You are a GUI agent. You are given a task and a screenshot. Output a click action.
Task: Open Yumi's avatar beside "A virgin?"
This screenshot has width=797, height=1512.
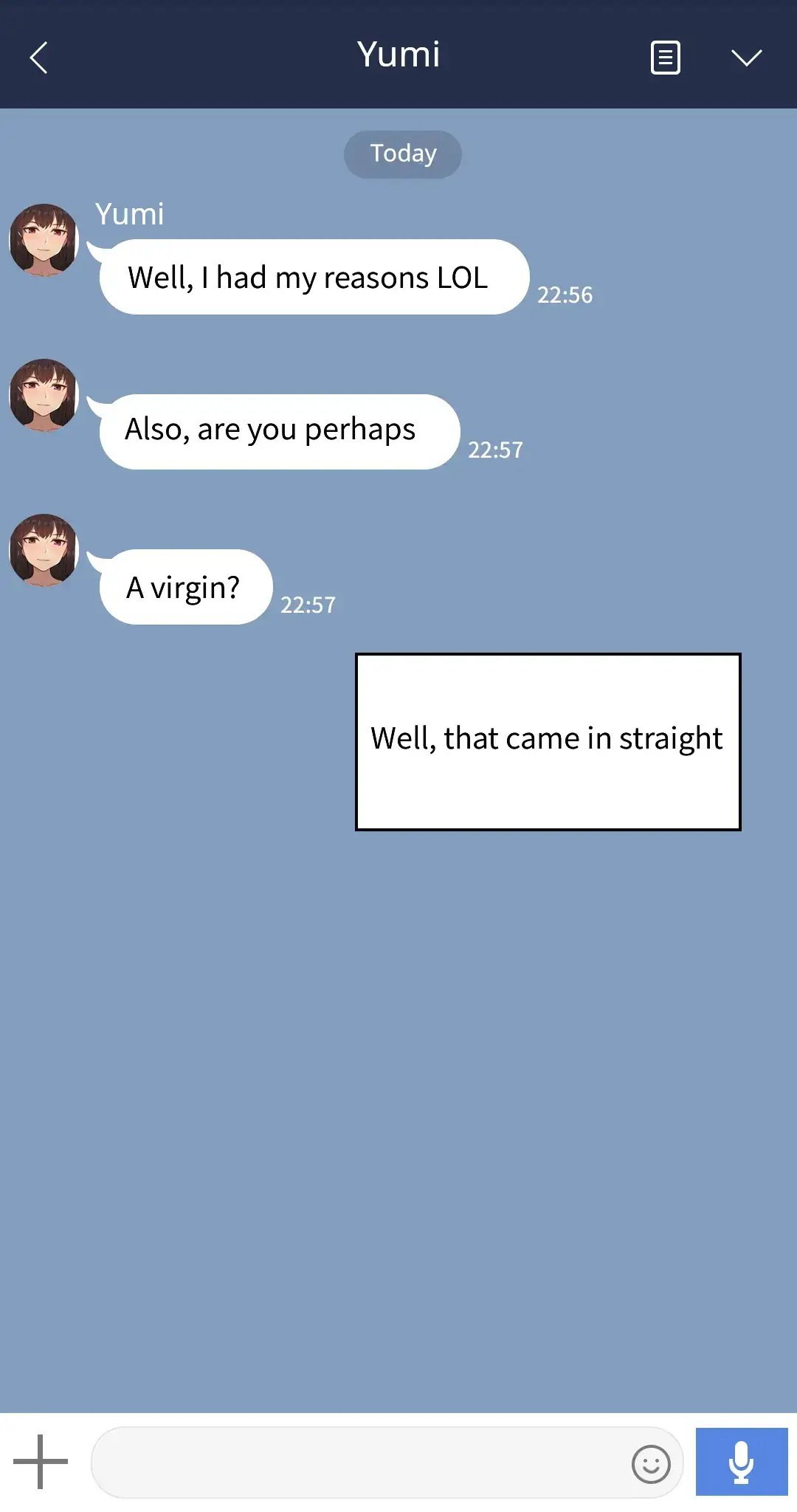click(44, 550)
